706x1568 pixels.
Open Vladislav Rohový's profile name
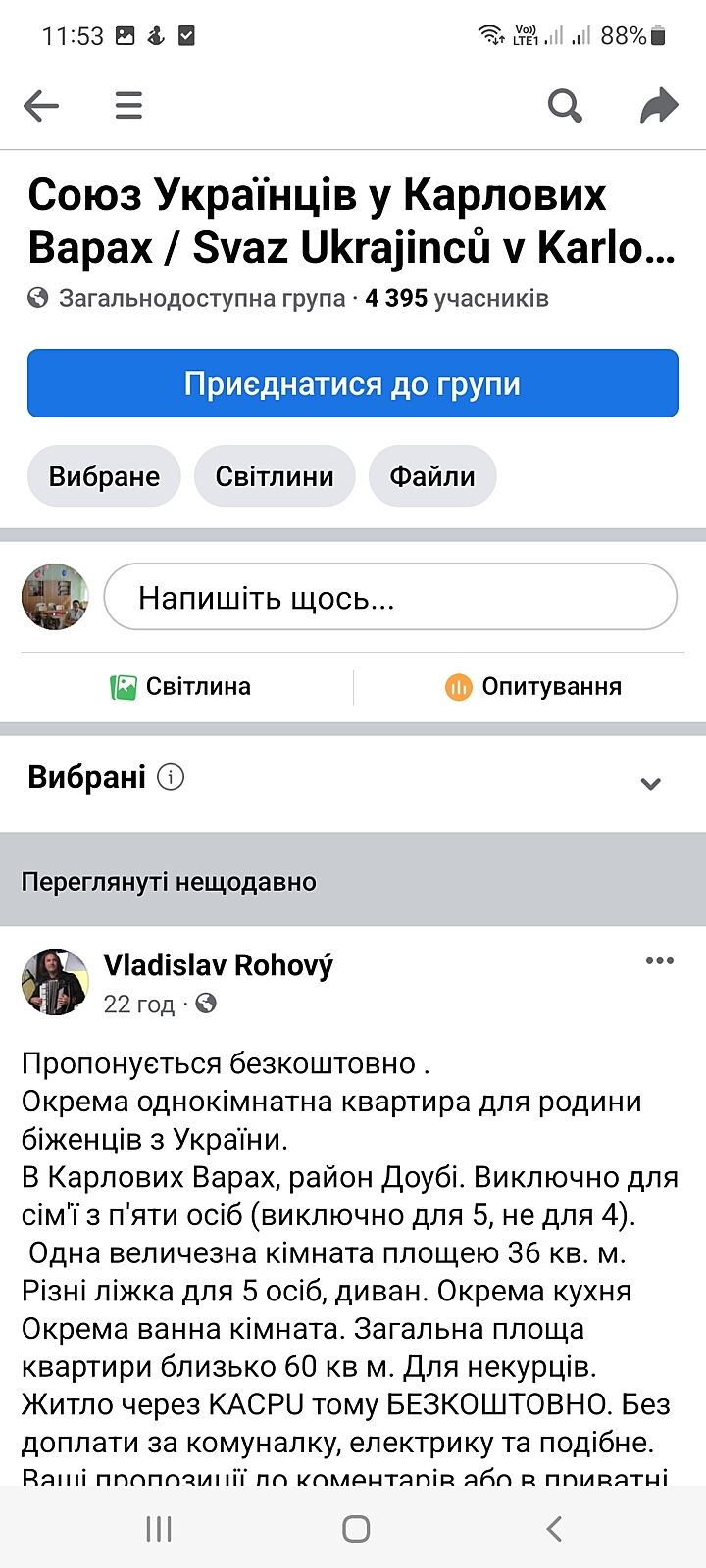coord(219,965)
